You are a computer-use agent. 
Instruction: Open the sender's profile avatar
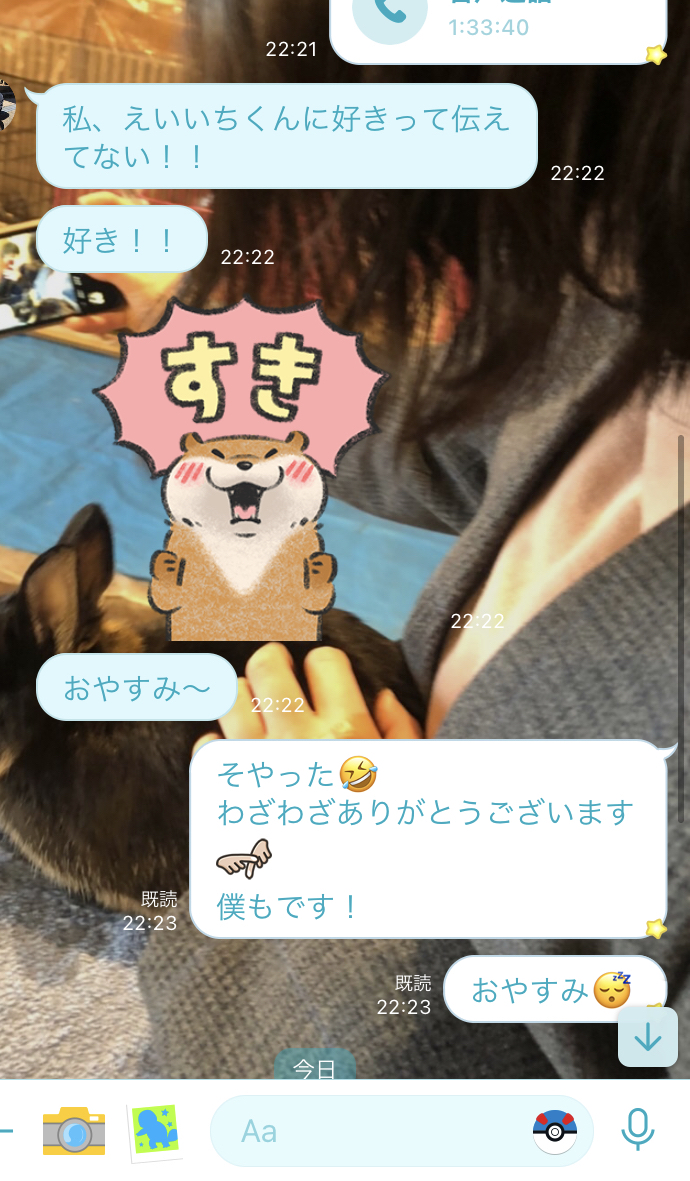8,105
